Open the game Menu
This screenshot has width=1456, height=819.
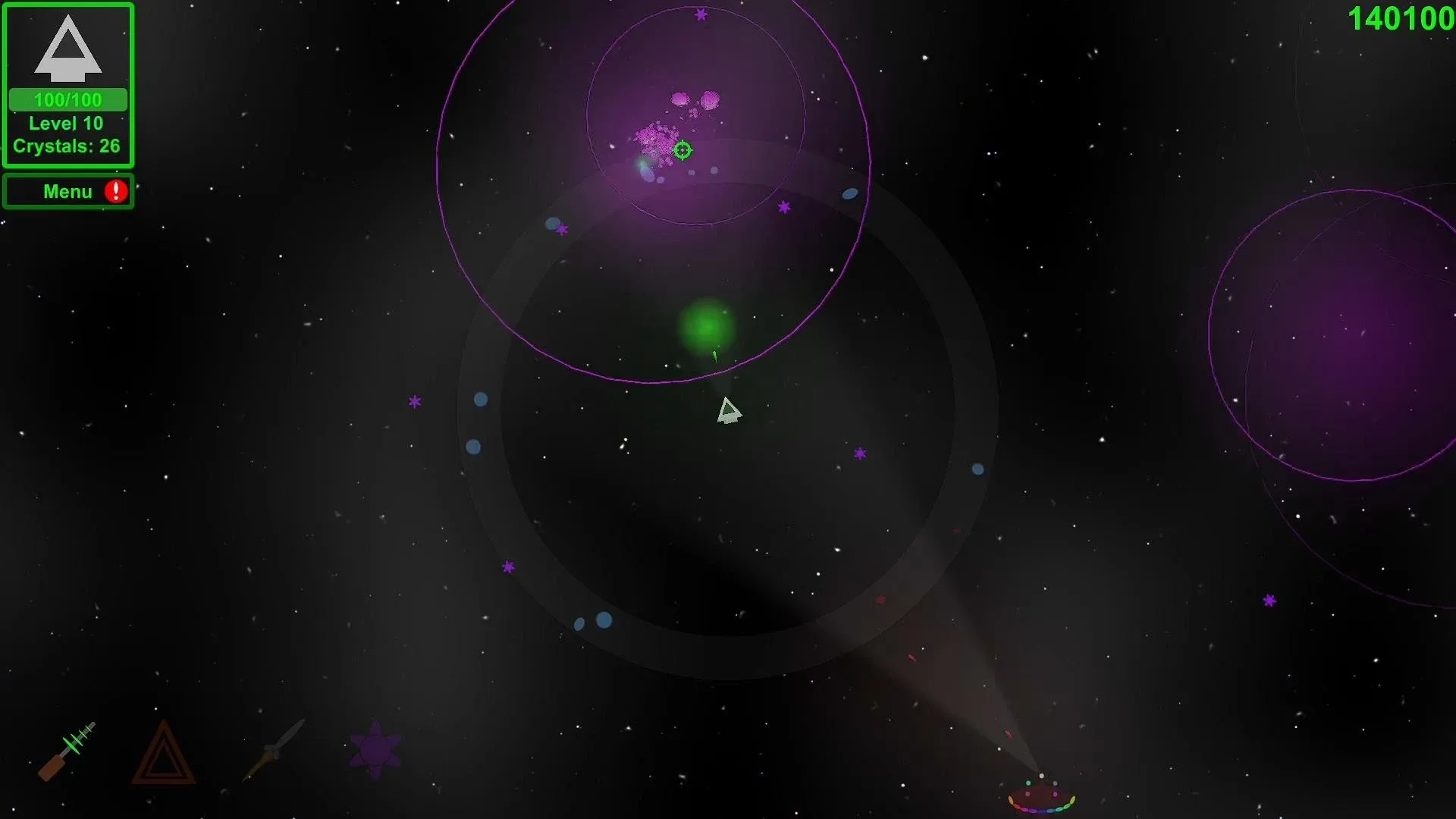tap(67, 191)
